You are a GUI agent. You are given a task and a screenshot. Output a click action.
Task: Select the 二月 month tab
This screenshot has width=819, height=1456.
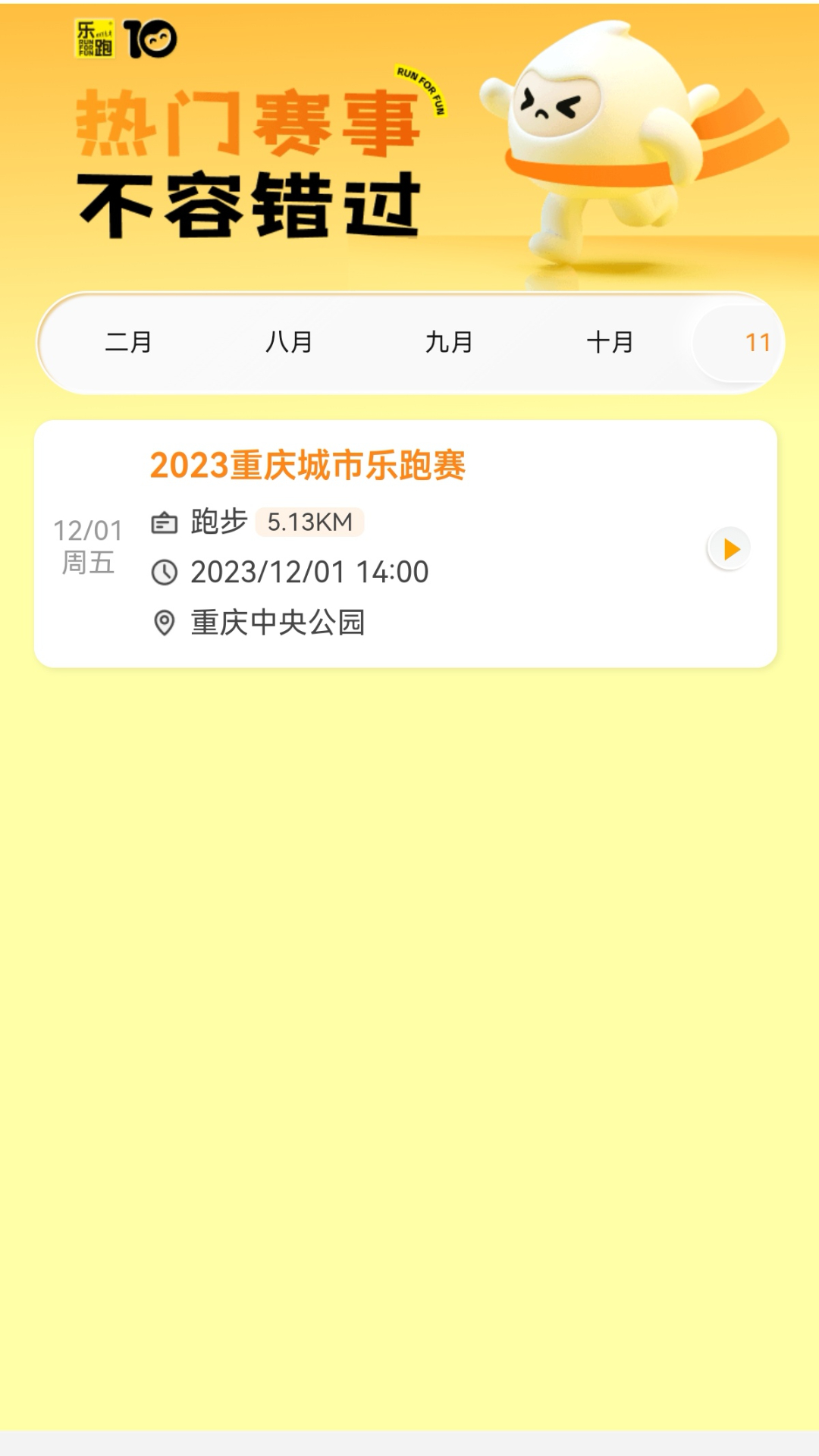127,343
